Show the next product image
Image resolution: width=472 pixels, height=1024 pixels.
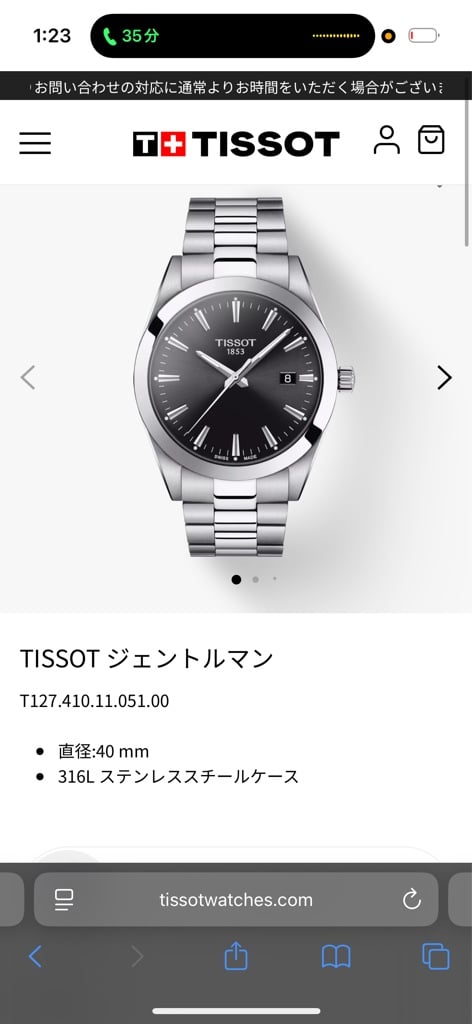click(x=445, y=377)
